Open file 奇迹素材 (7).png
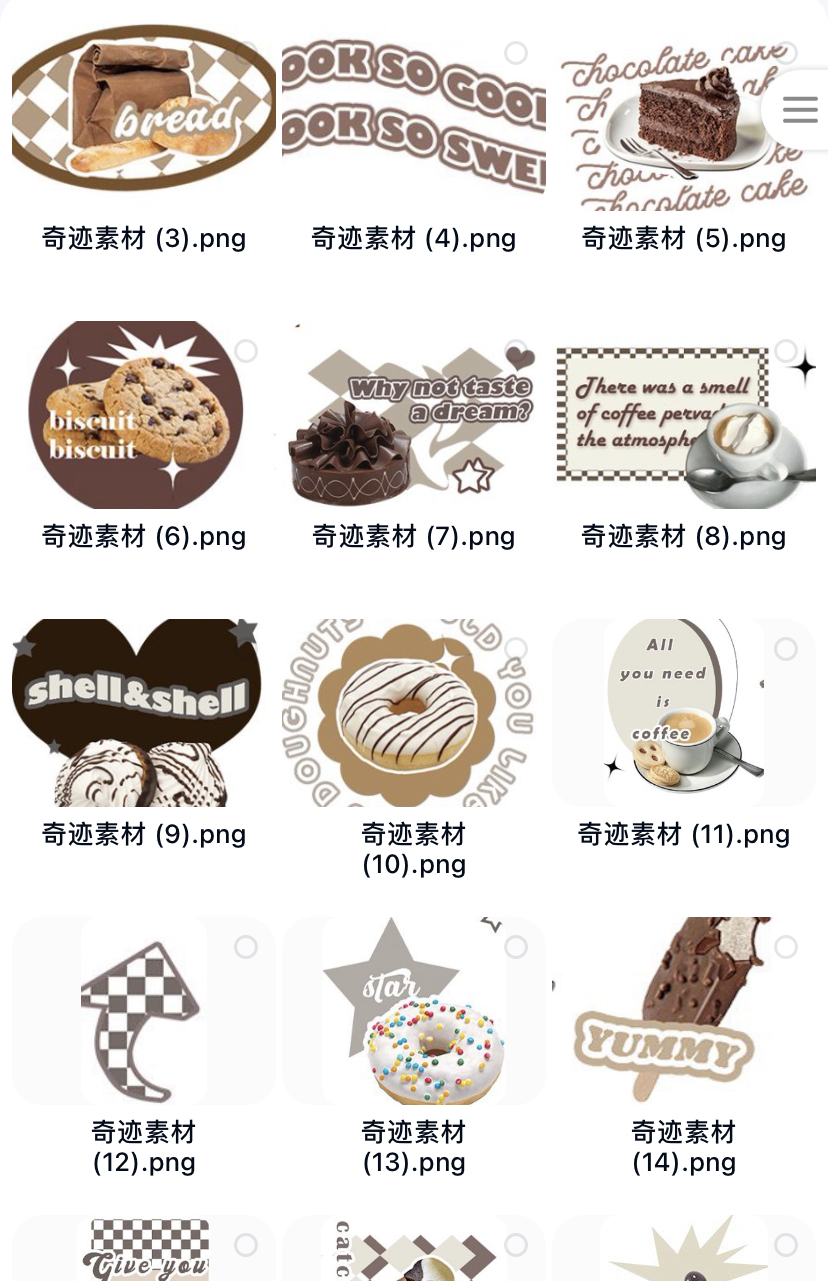Image resolution: width=828 pixels, height=1281 pixels. tap(413, 415)
